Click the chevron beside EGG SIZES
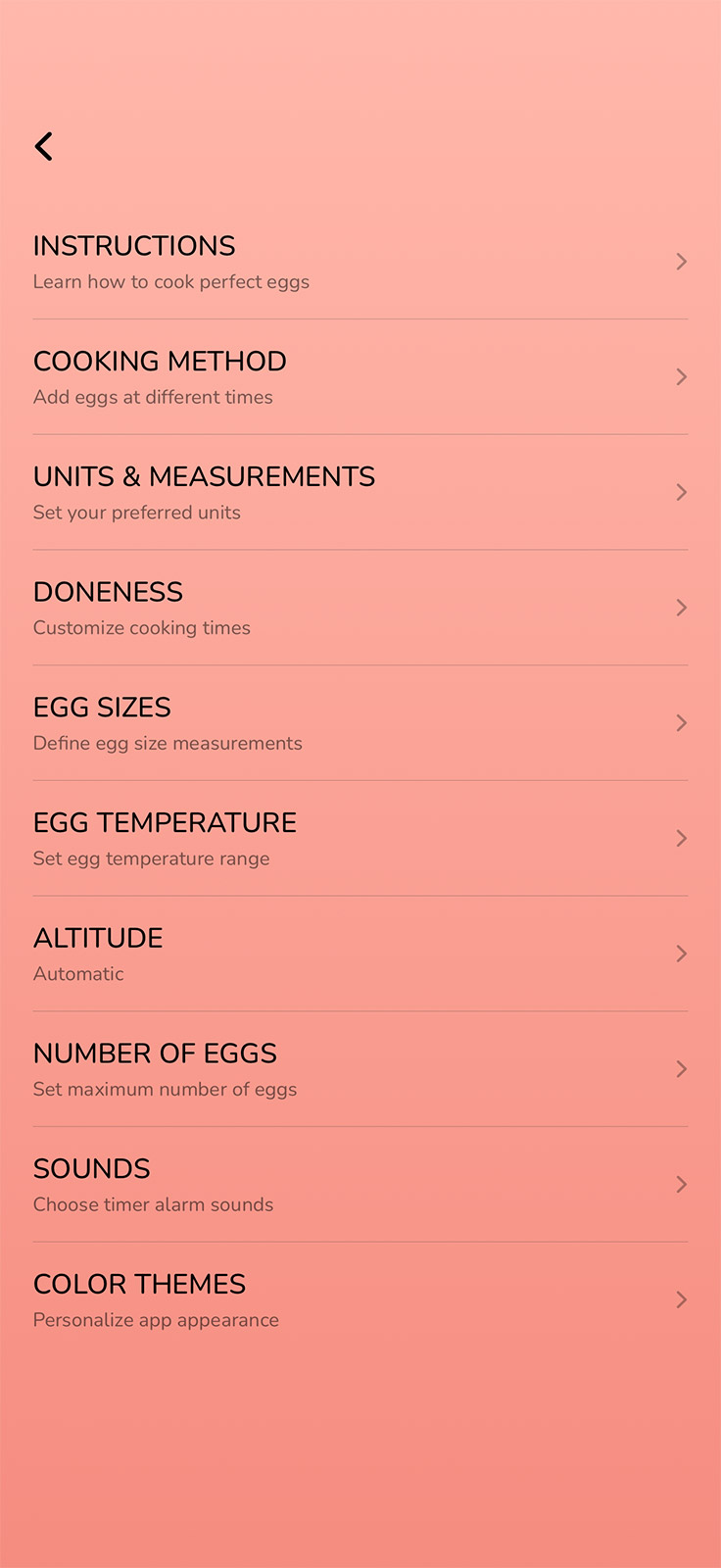 tap(681, 723)
